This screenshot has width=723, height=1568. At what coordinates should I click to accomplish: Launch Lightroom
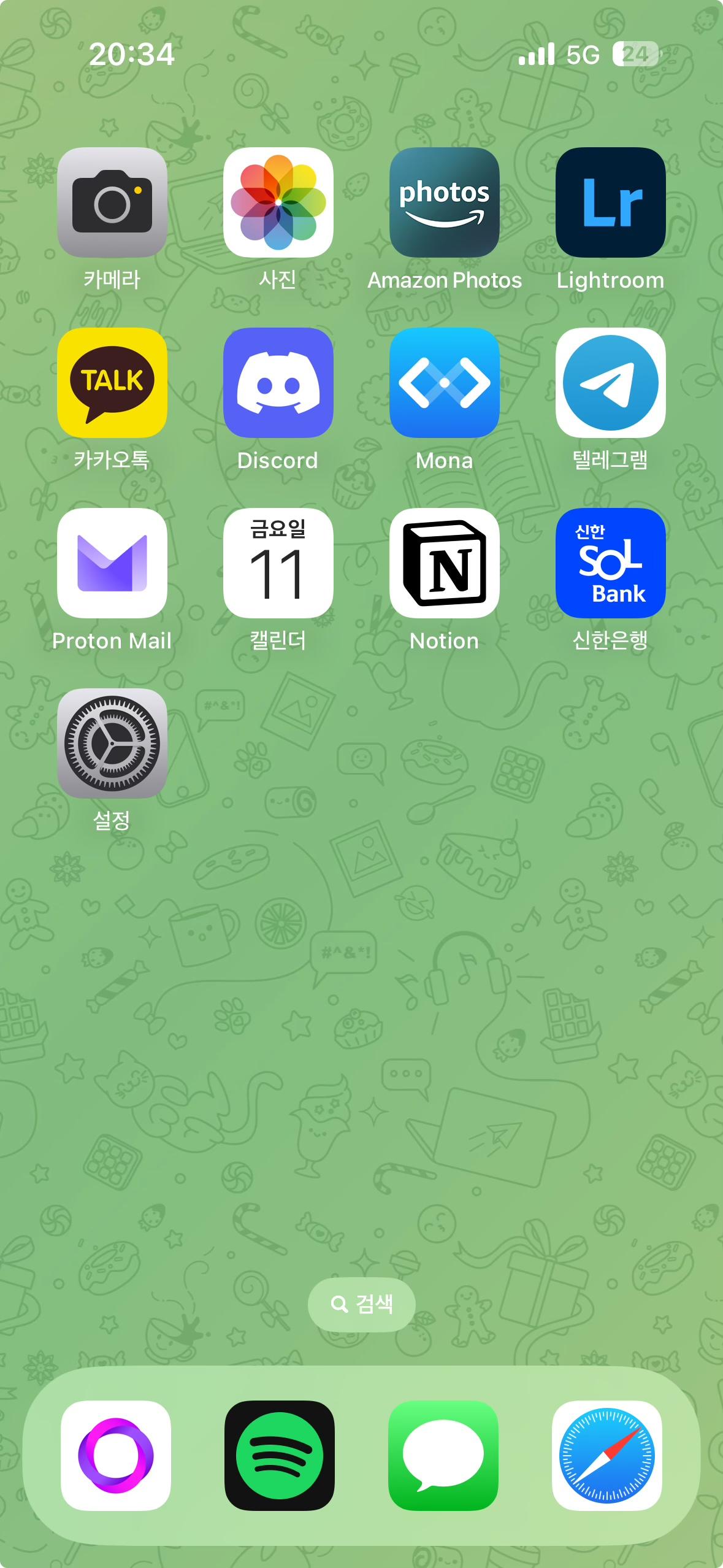click(x=611, y=202)
